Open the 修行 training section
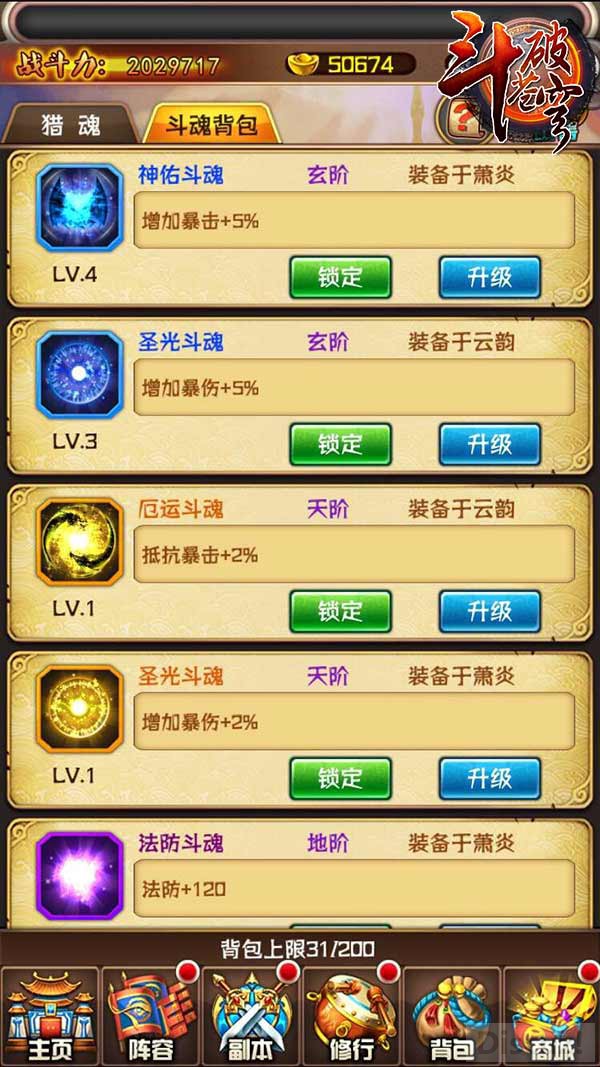Viewport: 600px width, 1067px height. click(351, 1015)
